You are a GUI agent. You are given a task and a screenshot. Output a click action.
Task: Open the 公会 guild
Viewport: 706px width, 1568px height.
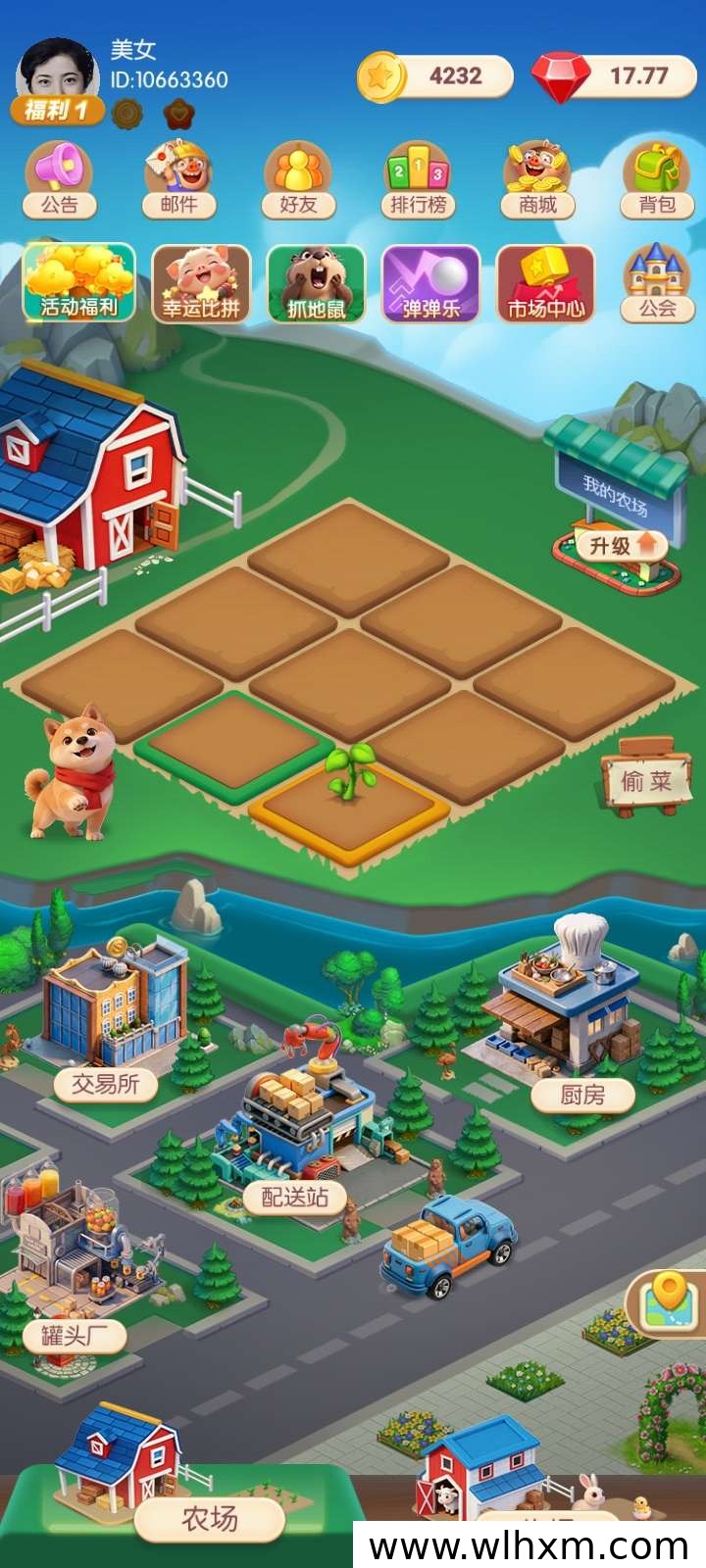[657, 283]
